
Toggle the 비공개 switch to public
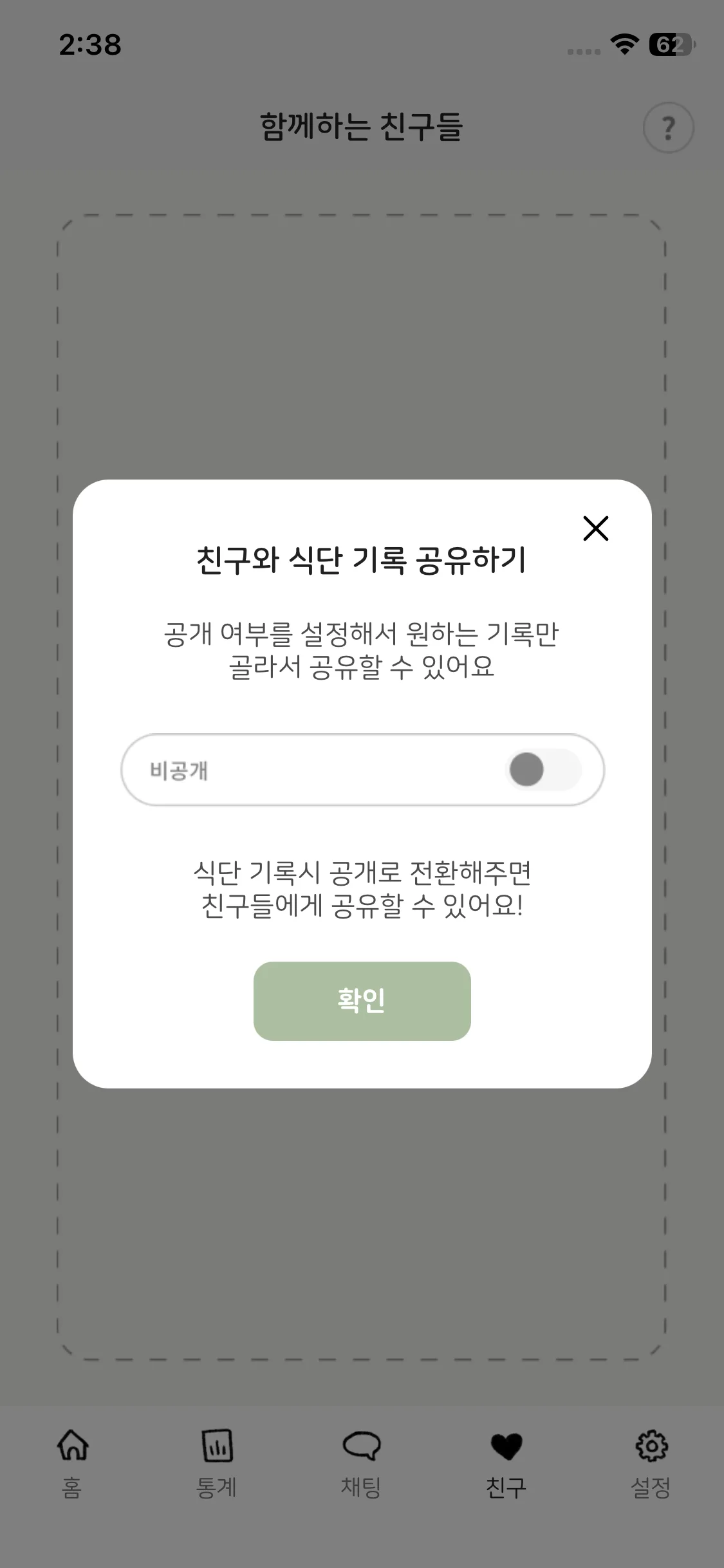[x=544, y=770]
